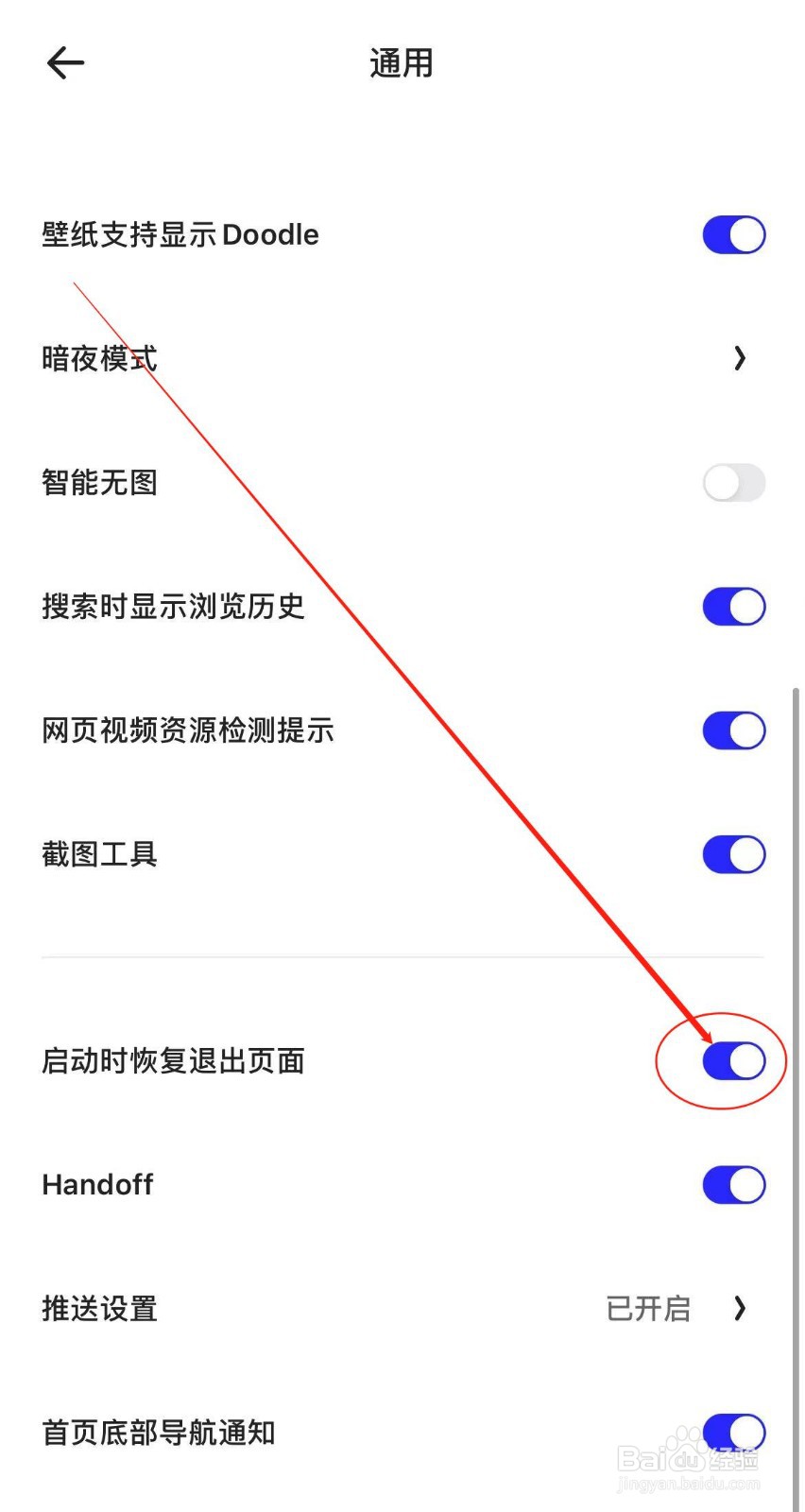The width and height of the screenshot is (805, 1512).
Task: Disable the Handoff switch
Action: [733, 1184]
